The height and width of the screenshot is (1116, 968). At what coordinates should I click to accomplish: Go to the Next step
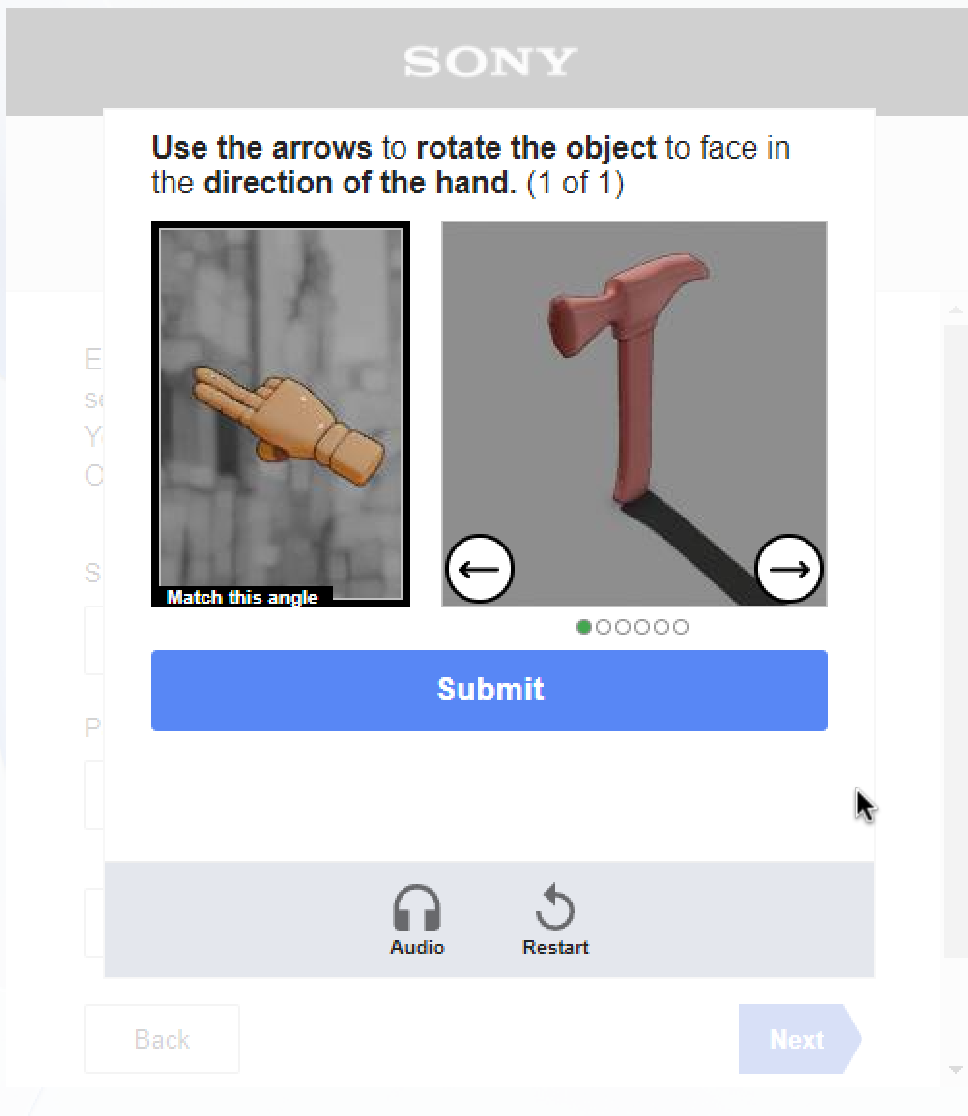pos(797,1039)
